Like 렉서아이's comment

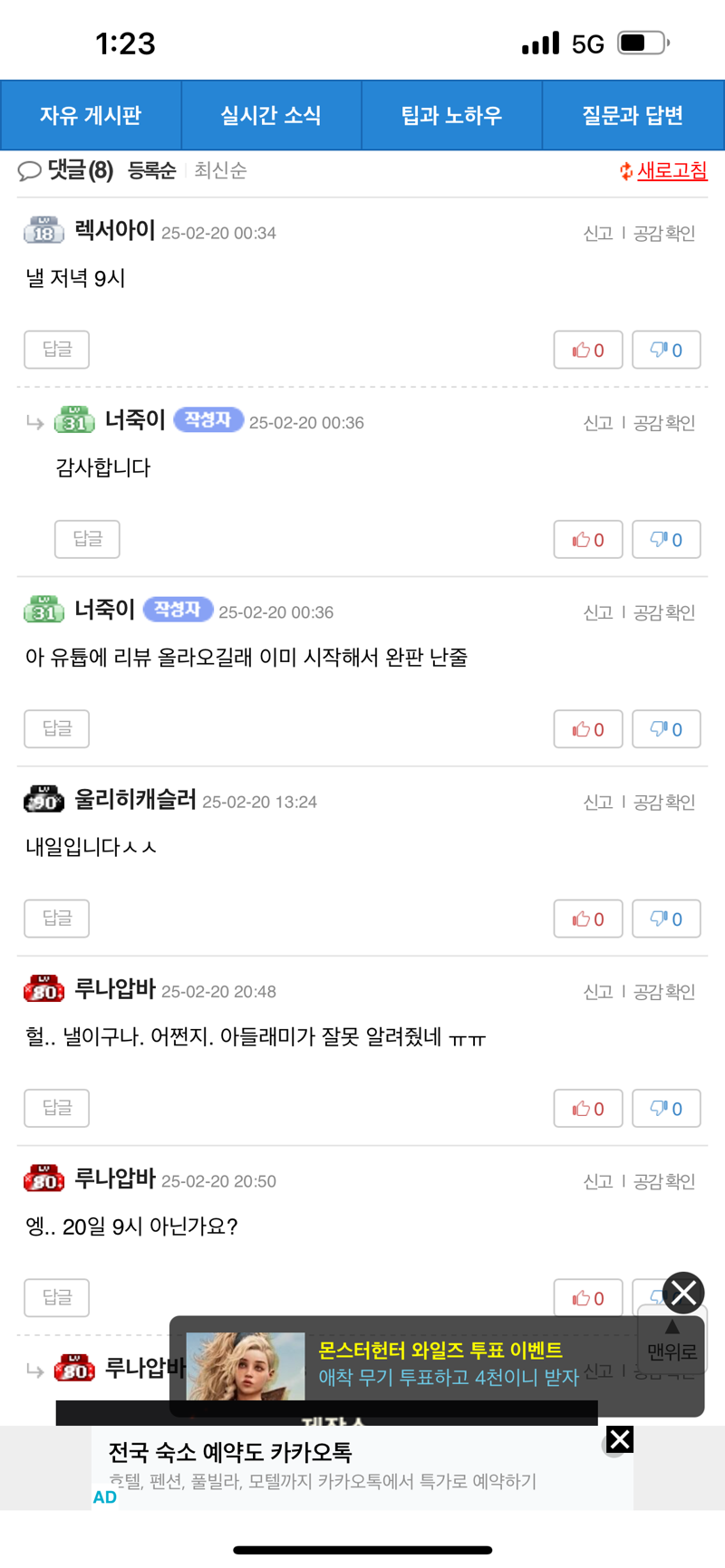pos(588,350)
